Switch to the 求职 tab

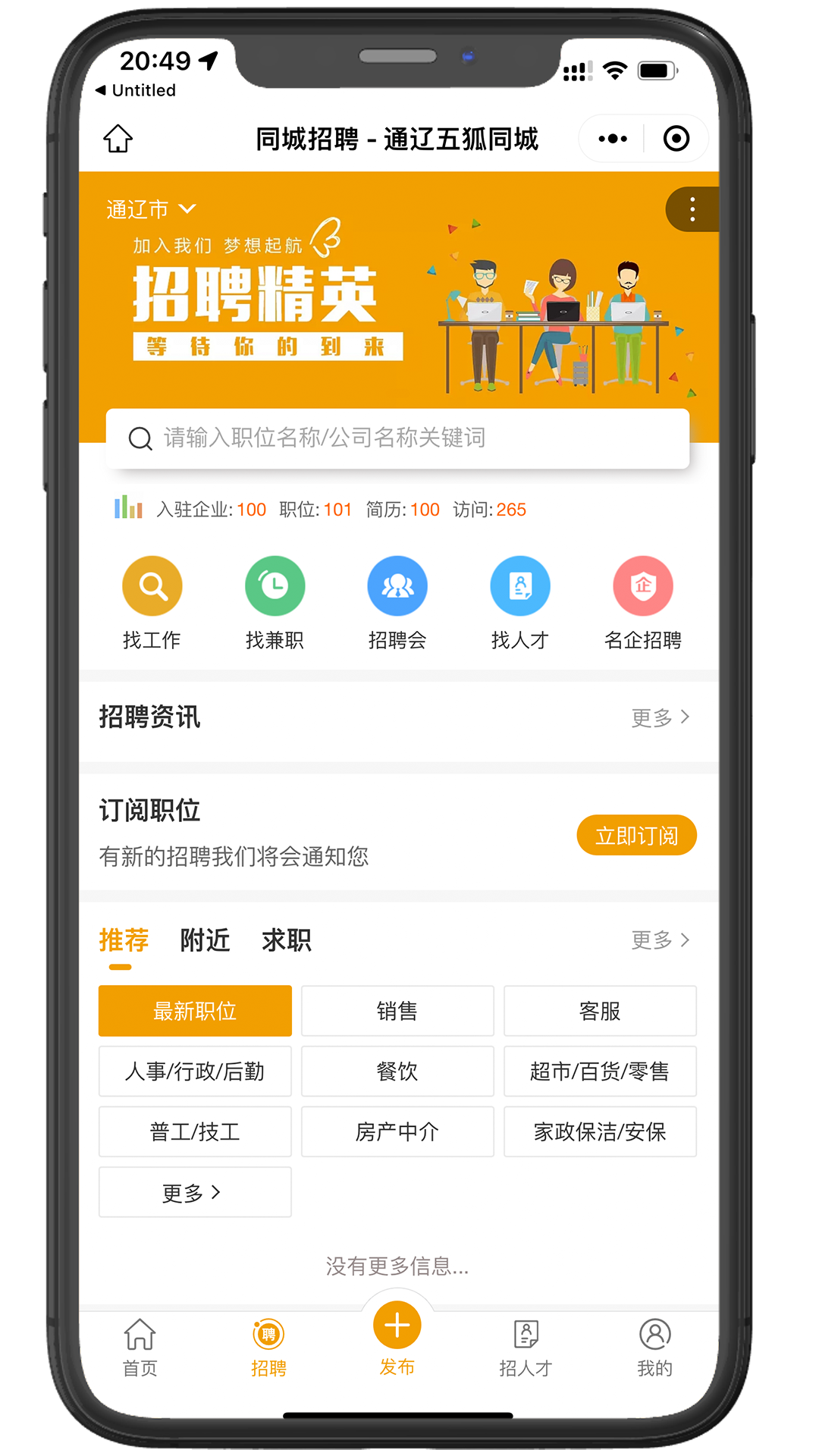click(x=286, y=940)
